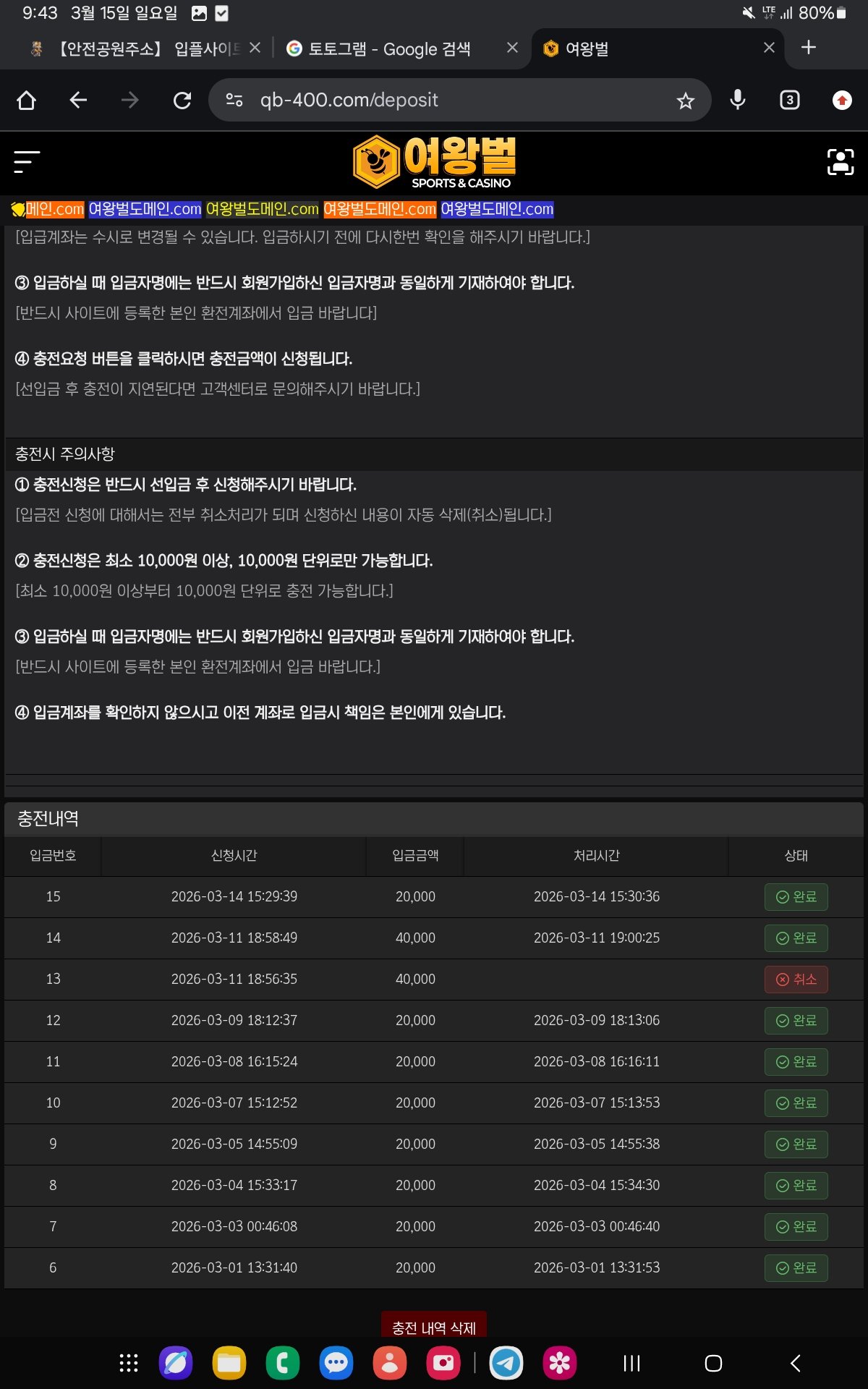This screenshot has height=1389, width=868.
Task: Navigate back to the previous page
Action: click(78, 100)
